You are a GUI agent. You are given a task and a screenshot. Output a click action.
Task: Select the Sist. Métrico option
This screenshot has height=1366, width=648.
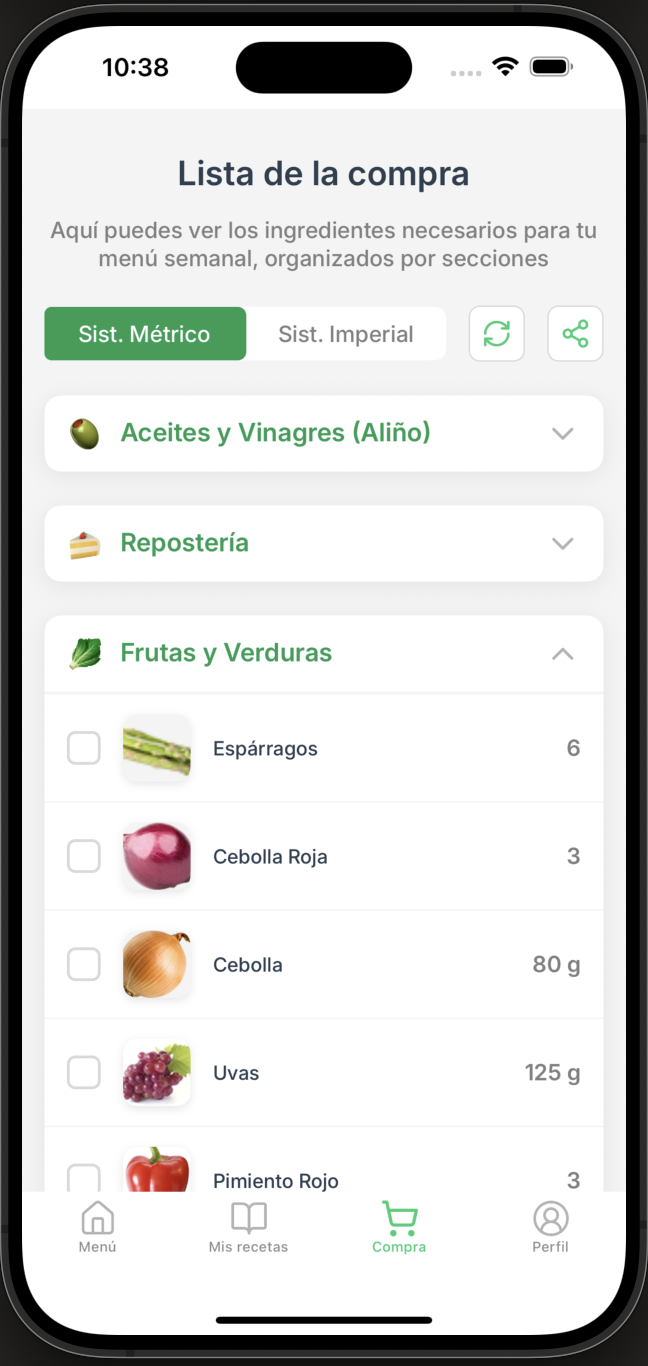145,334
